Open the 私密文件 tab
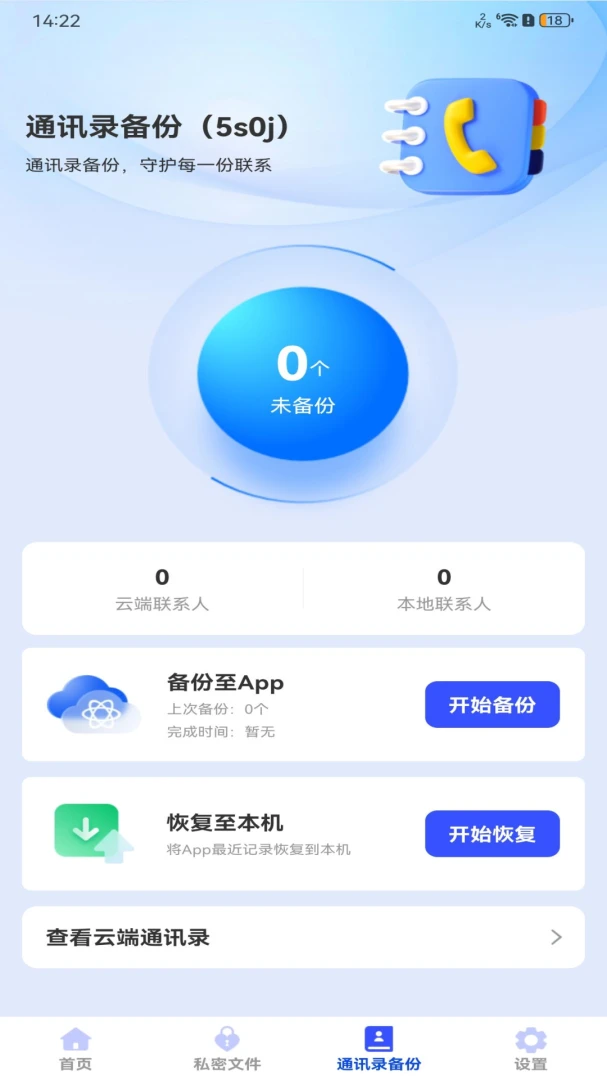The height and width of the screenshot is (1080, 607). pyautogui.click(x=227, y=1048)
